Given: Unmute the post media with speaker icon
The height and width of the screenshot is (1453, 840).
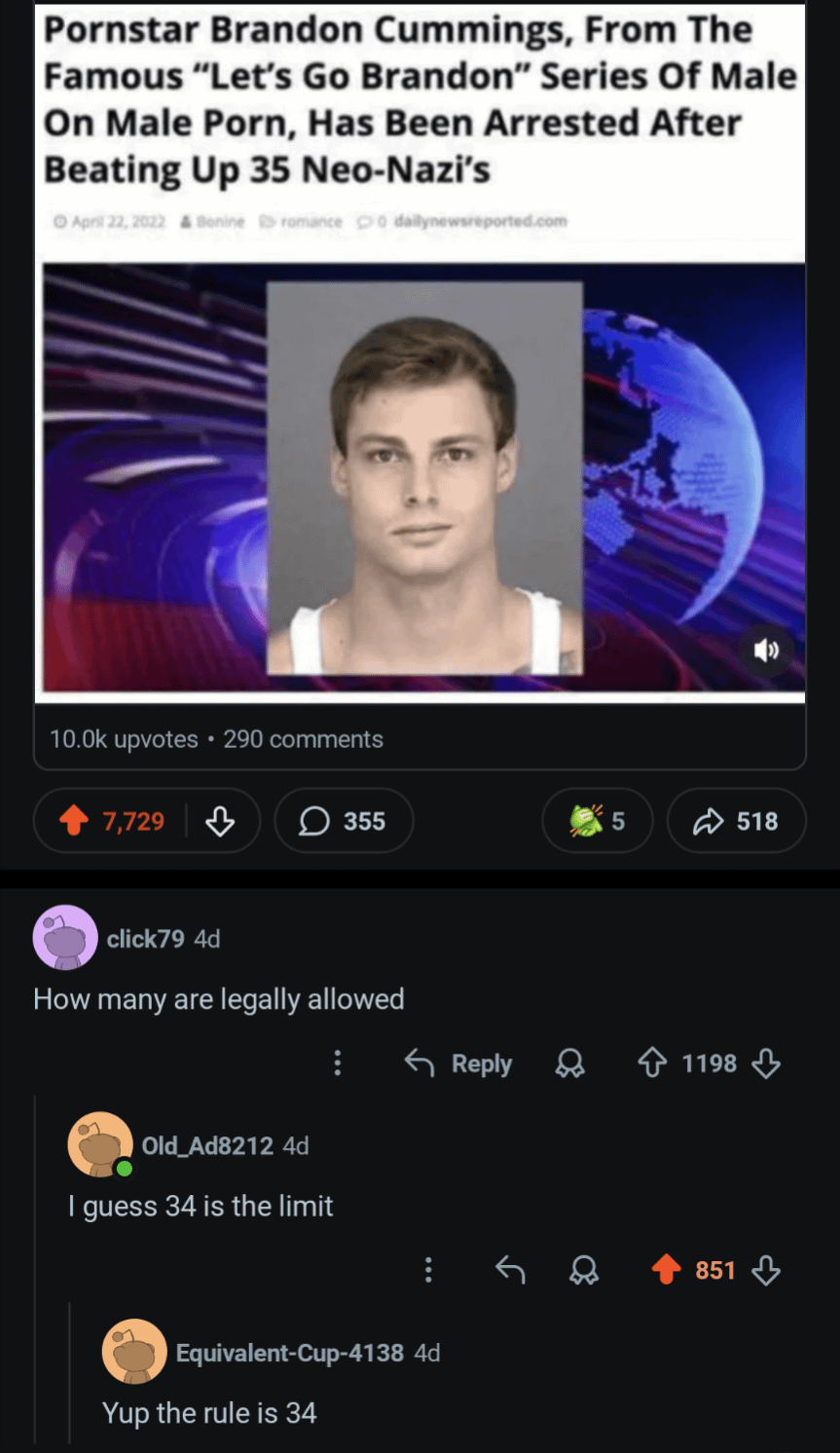Looking at the screenshot, I should [x=766, y=651].
